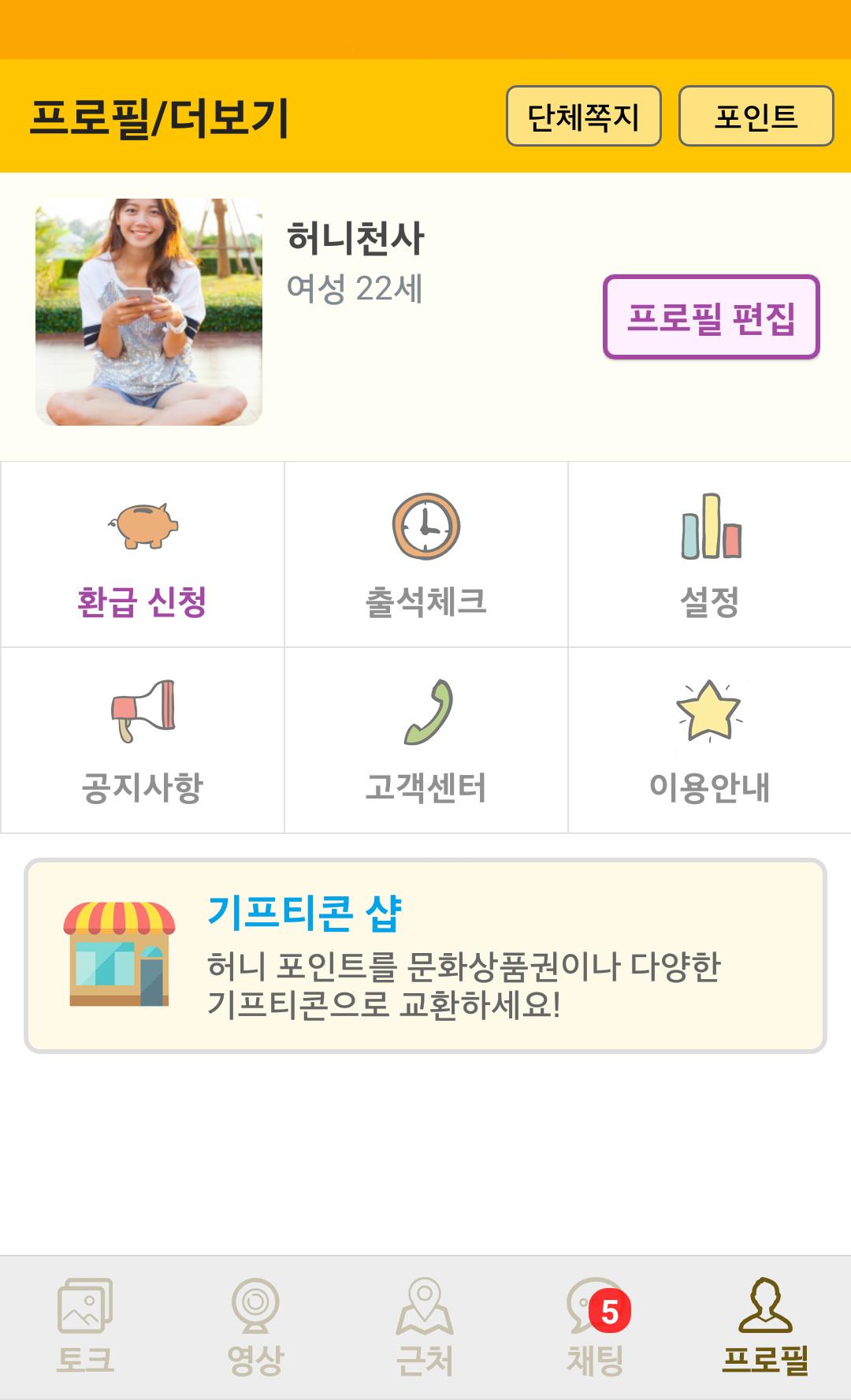Image resolution: width=851 pixels, height=1400 pixels.
Task: Open the 기프티콘 샵 banner
Action: click(425, 956)
